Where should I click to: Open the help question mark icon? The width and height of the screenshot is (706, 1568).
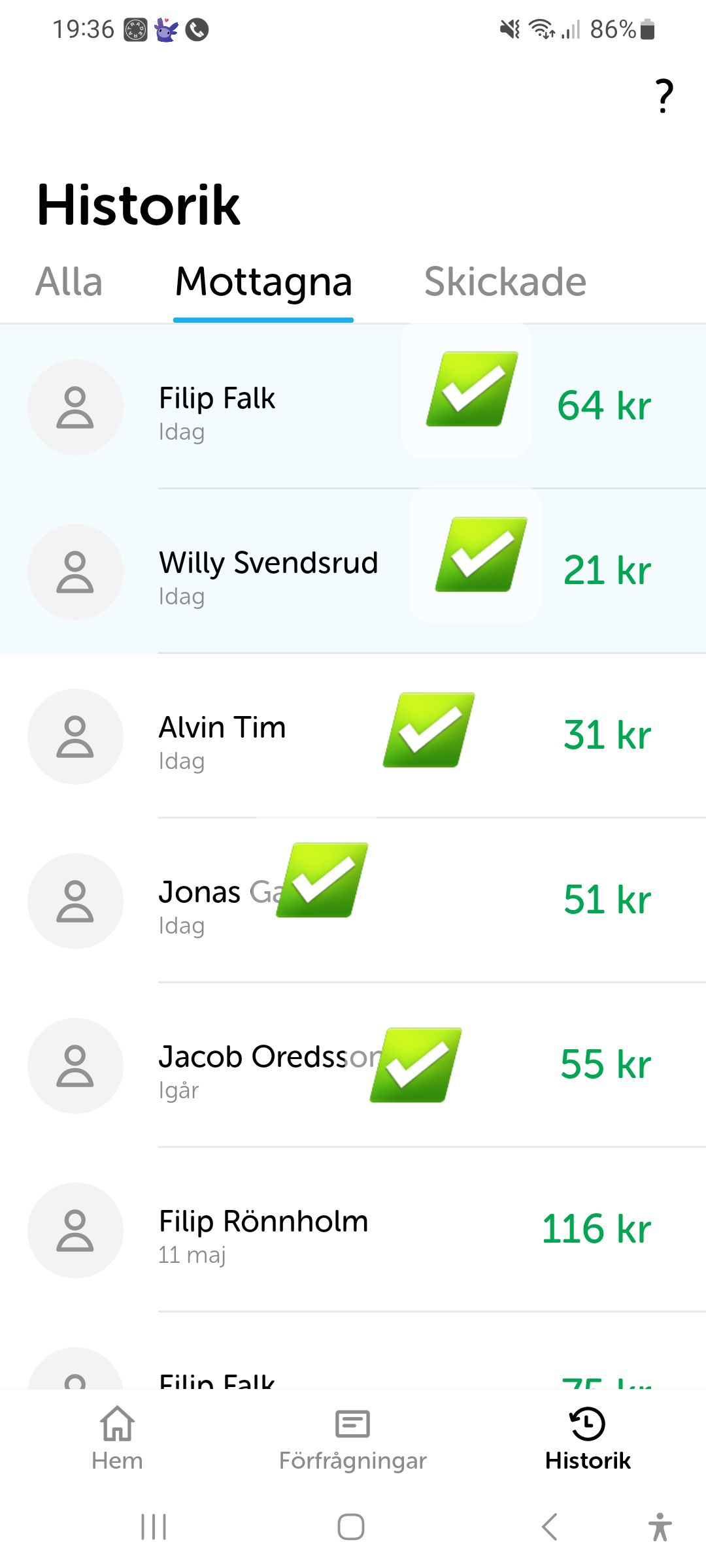coord(664,96)
